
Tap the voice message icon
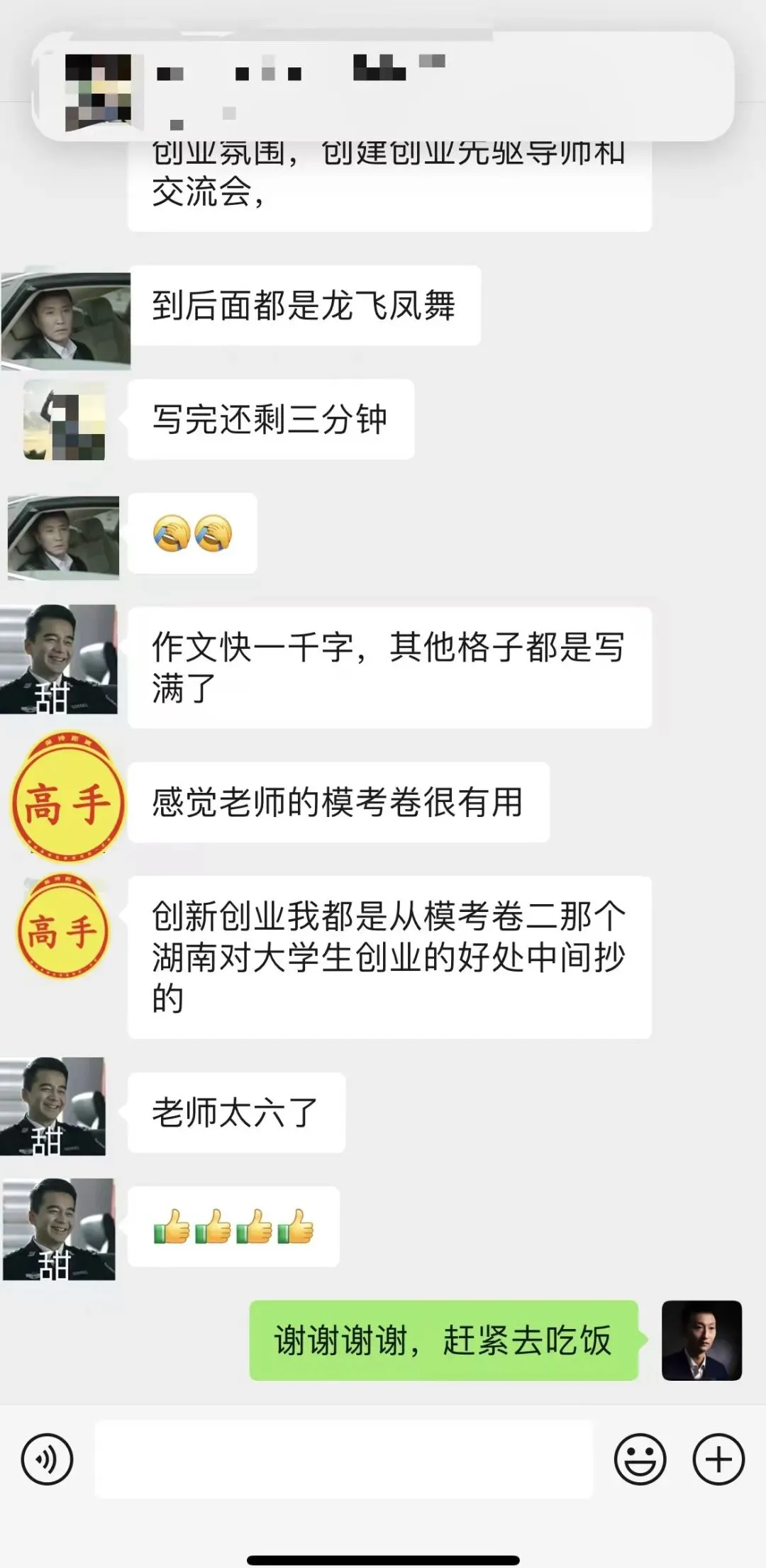(47, 1459)
